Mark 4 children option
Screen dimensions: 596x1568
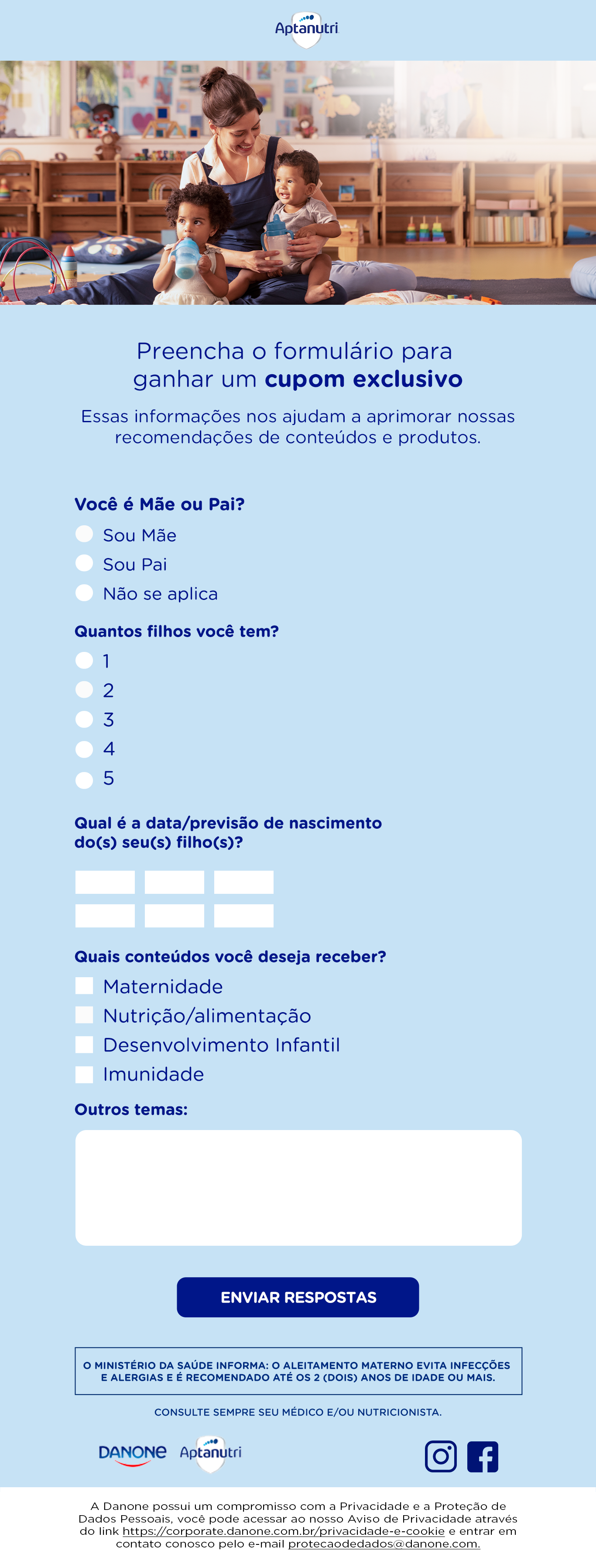point(84,749)
